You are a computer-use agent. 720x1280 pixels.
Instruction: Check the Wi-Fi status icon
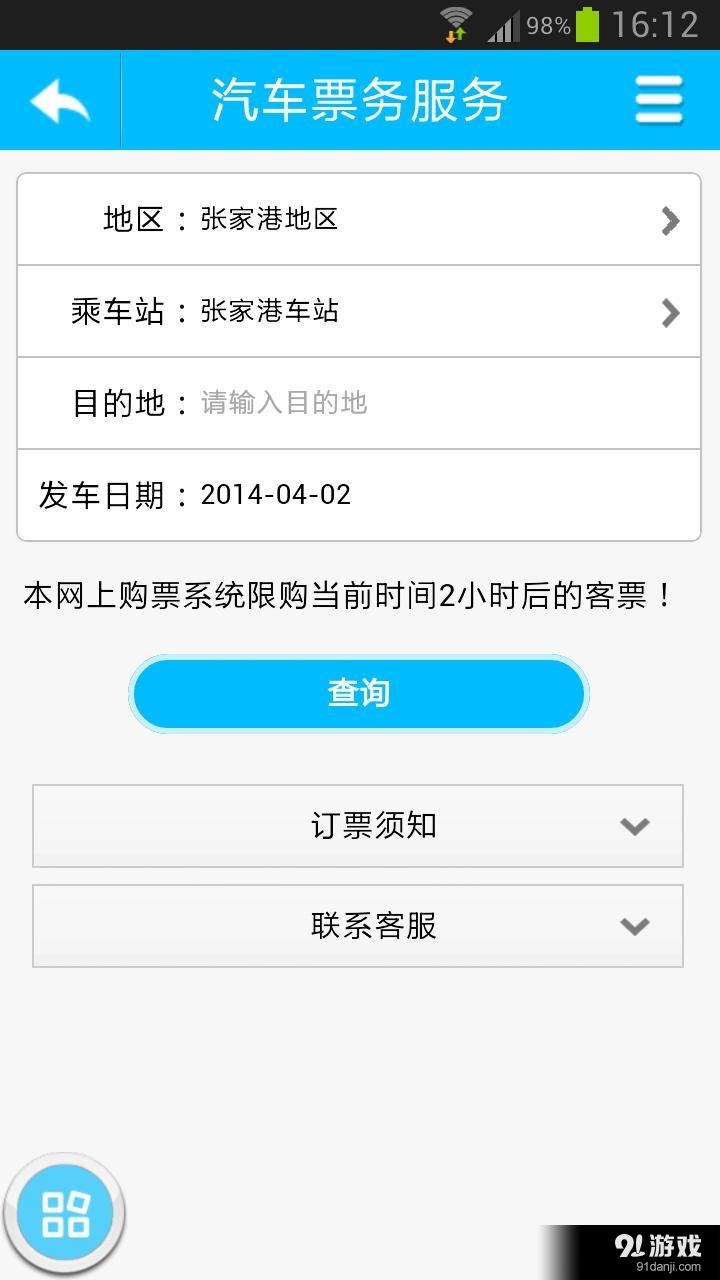pyautogui.click(x=458, y=20)
